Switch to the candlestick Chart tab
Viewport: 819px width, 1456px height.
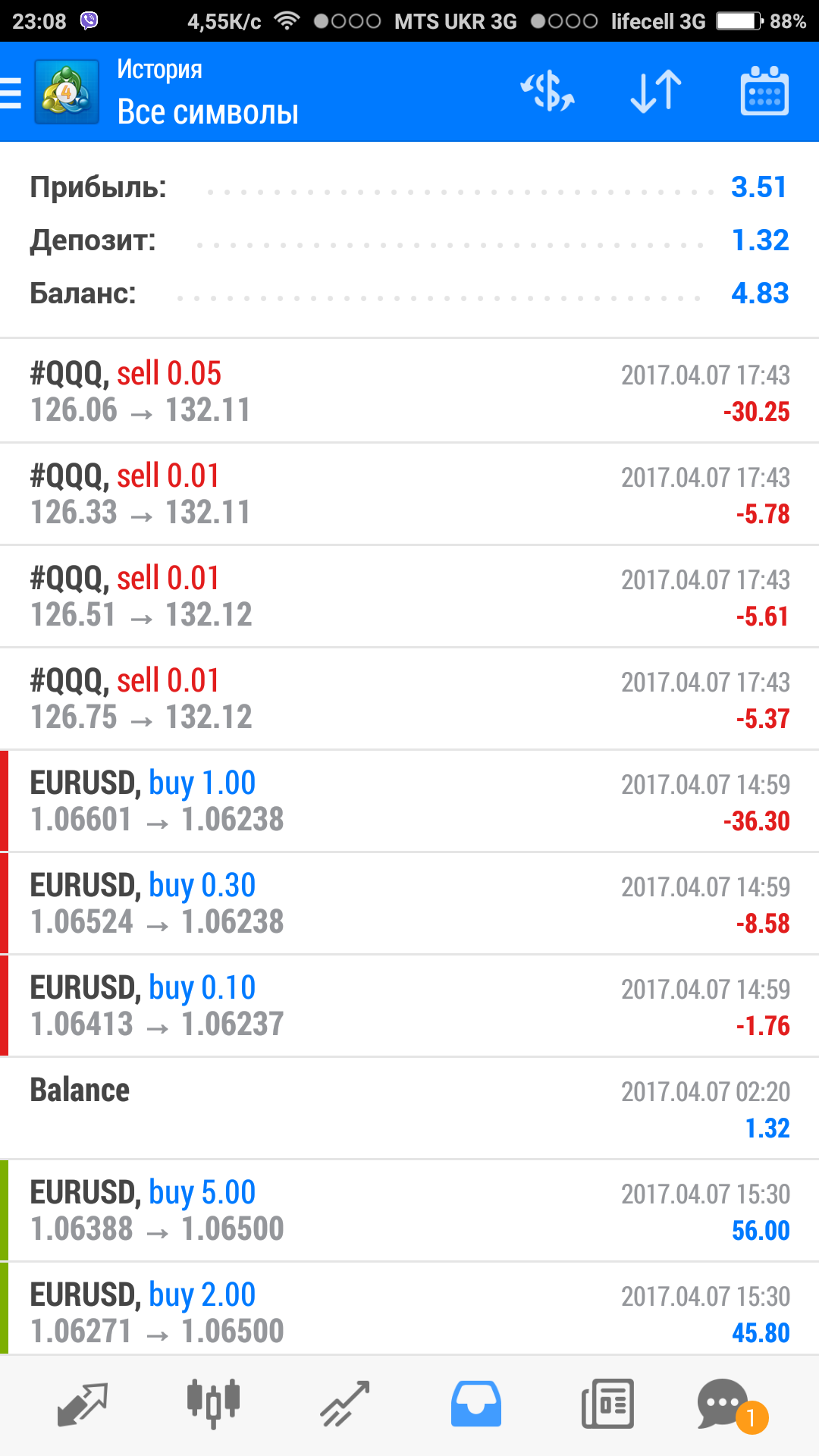coord(213,1404)
